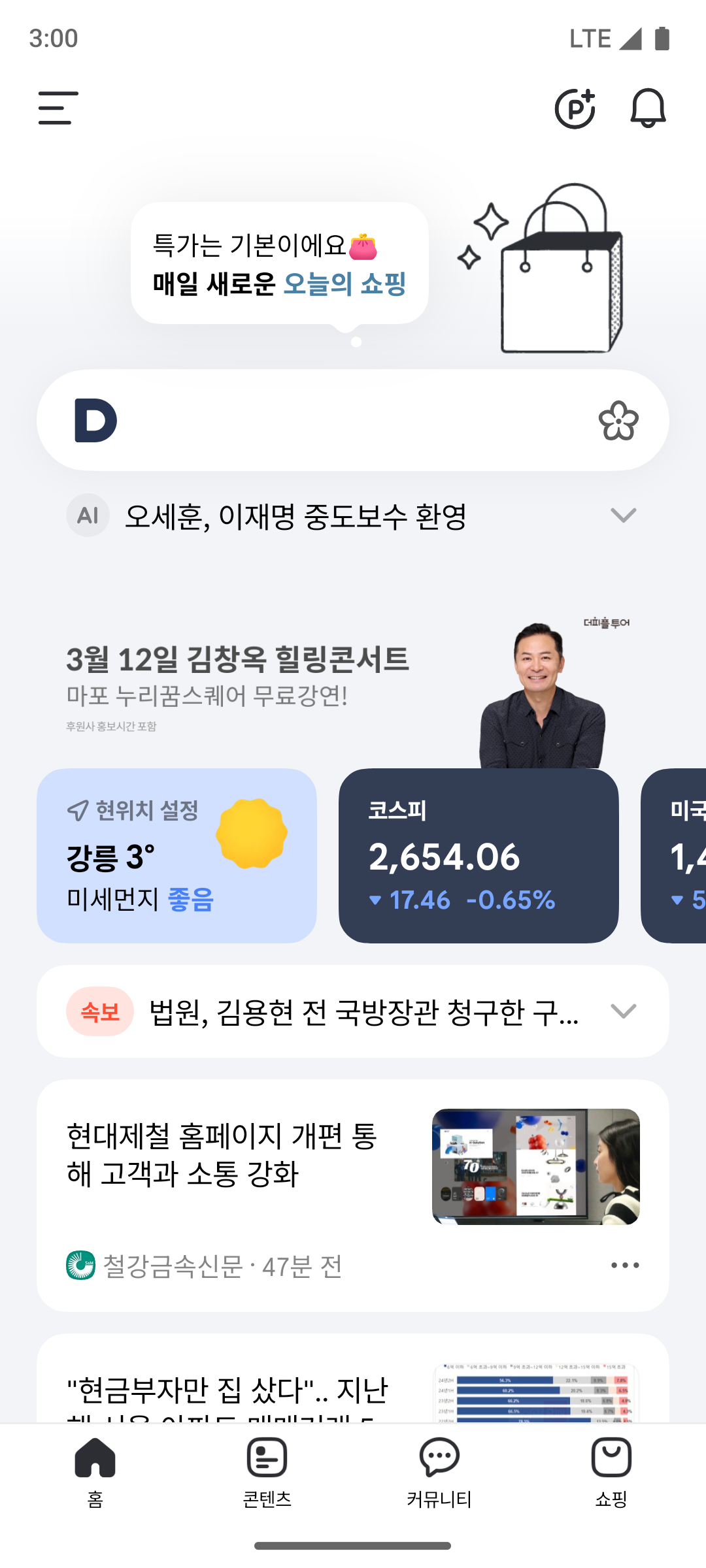Open the flower icon in search bar
This screenshot has width=706, height=1568.
[x=618, y=421]
